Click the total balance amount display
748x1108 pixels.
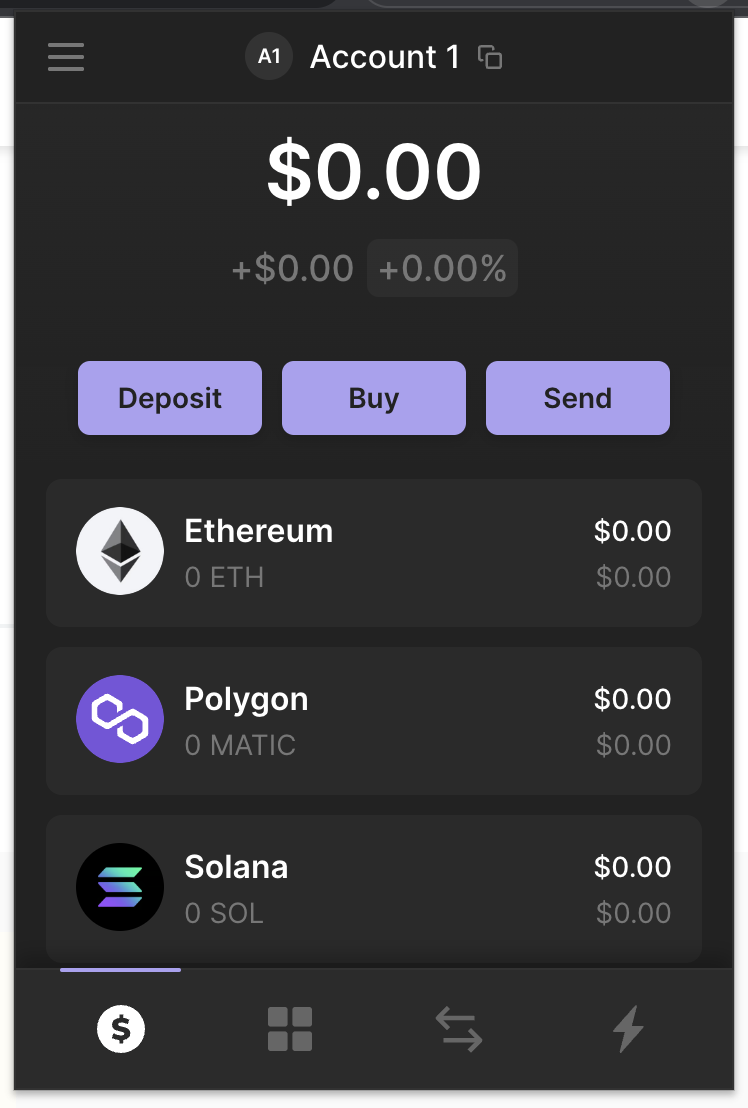point(373,170)
